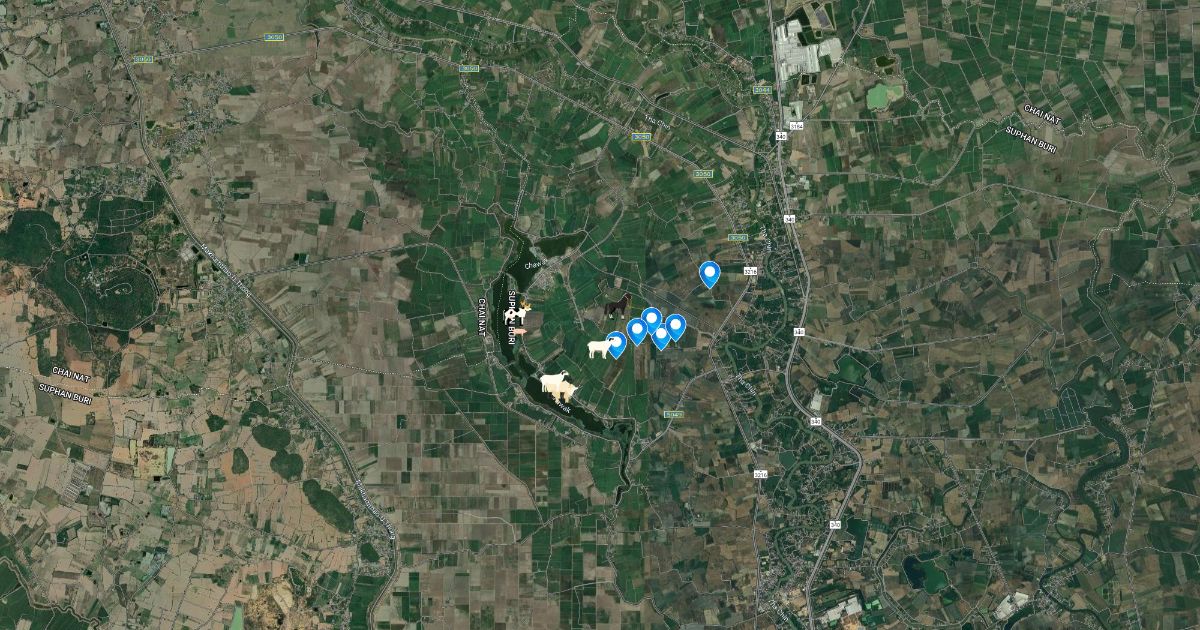The width and height of the screenshot is (1200, 630).
Task: Tap the rightmost pin in the cluster
Action: point(676,326)
